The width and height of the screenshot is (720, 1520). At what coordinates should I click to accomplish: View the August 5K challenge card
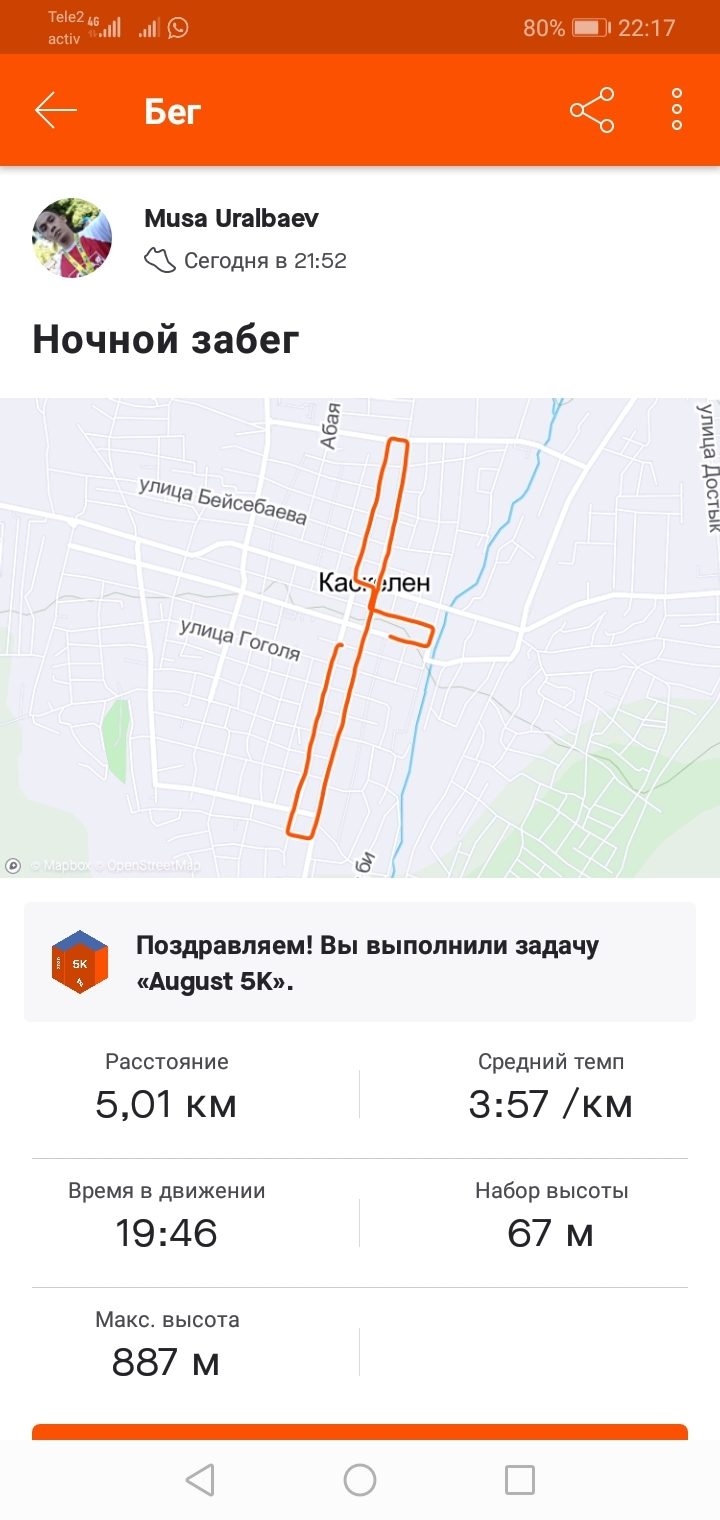360,962
